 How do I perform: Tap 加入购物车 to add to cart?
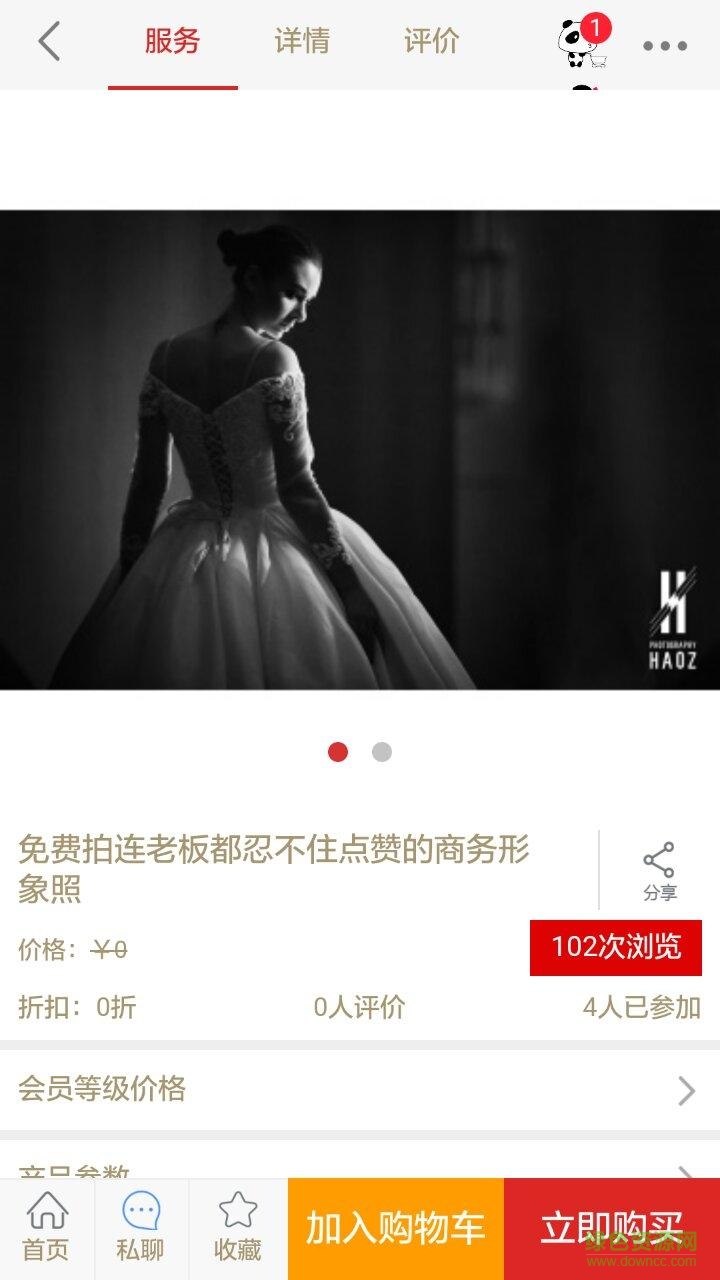pos(396,1229)
